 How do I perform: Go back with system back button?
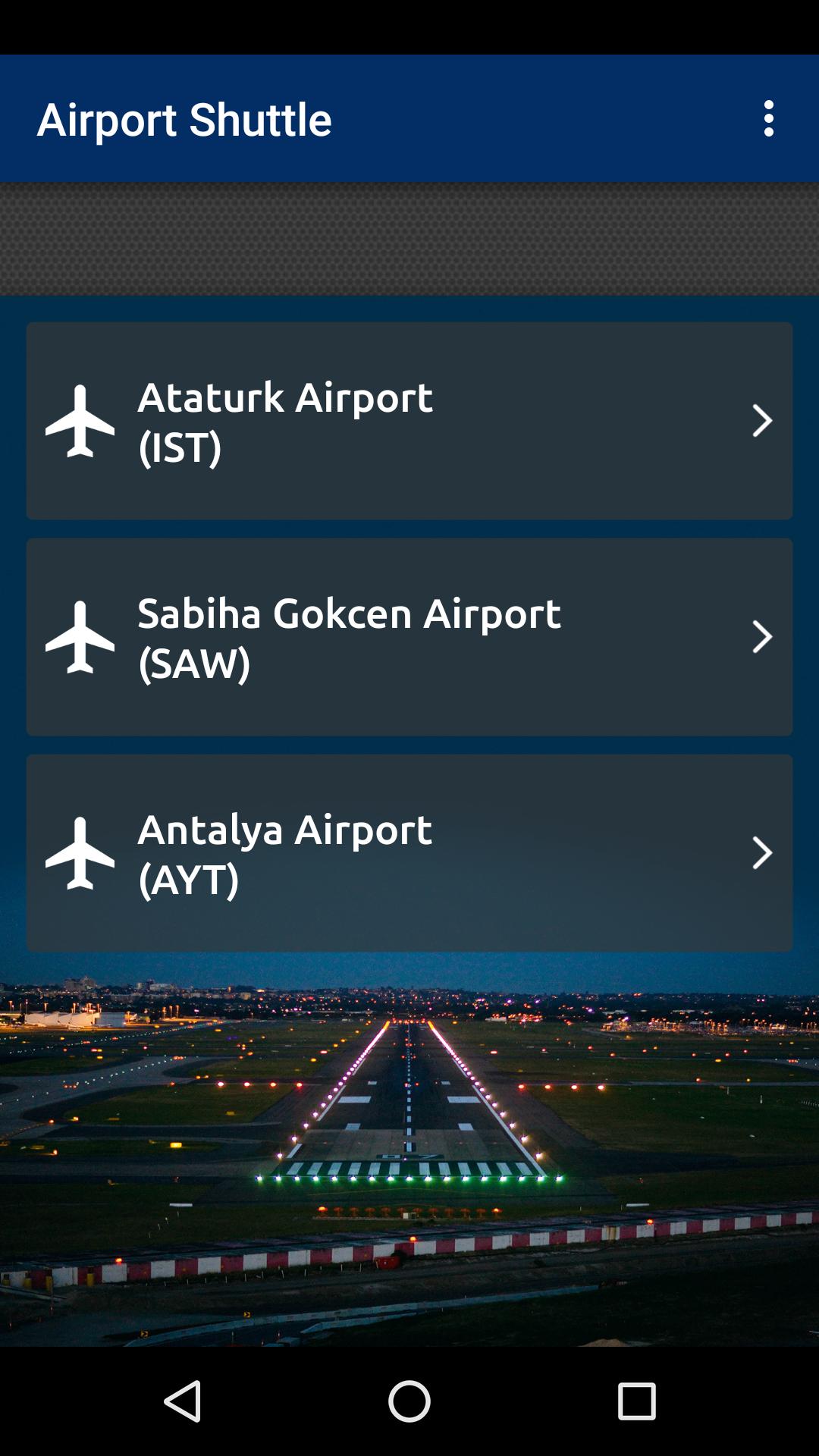(182, 1401)
